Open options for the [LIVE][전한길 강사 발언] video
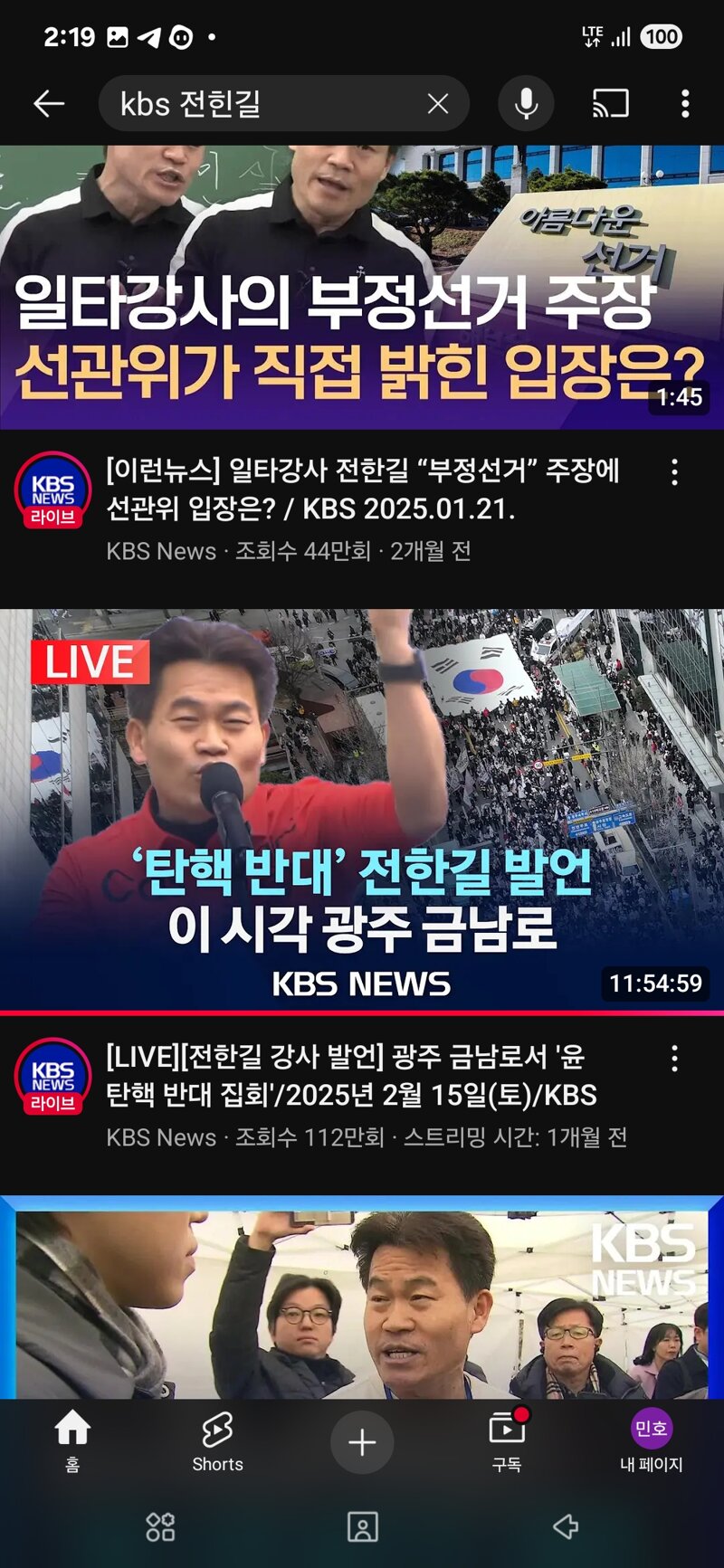724x1568 pixels. (x=674, y=1059)
